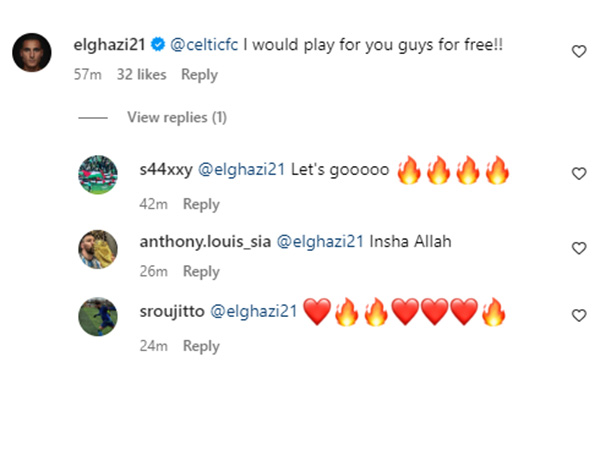The height and width of the screenshot is (450, 600).
Task: Expand View replies (1)
Action: pyautogui.click(x=177, y=117)
